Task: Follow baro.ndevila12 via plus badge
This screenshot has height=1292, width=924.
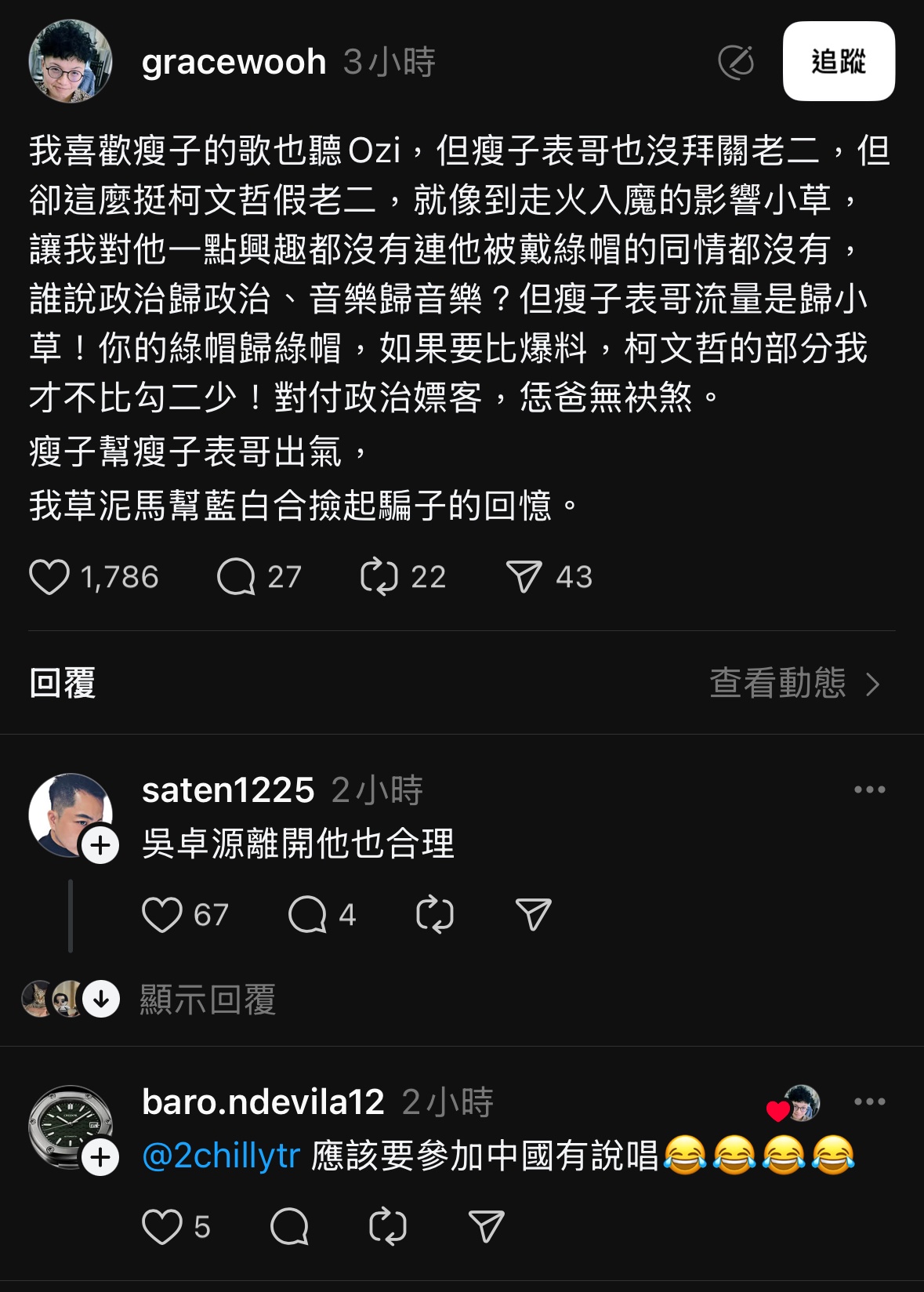Action: (100, 1157)
